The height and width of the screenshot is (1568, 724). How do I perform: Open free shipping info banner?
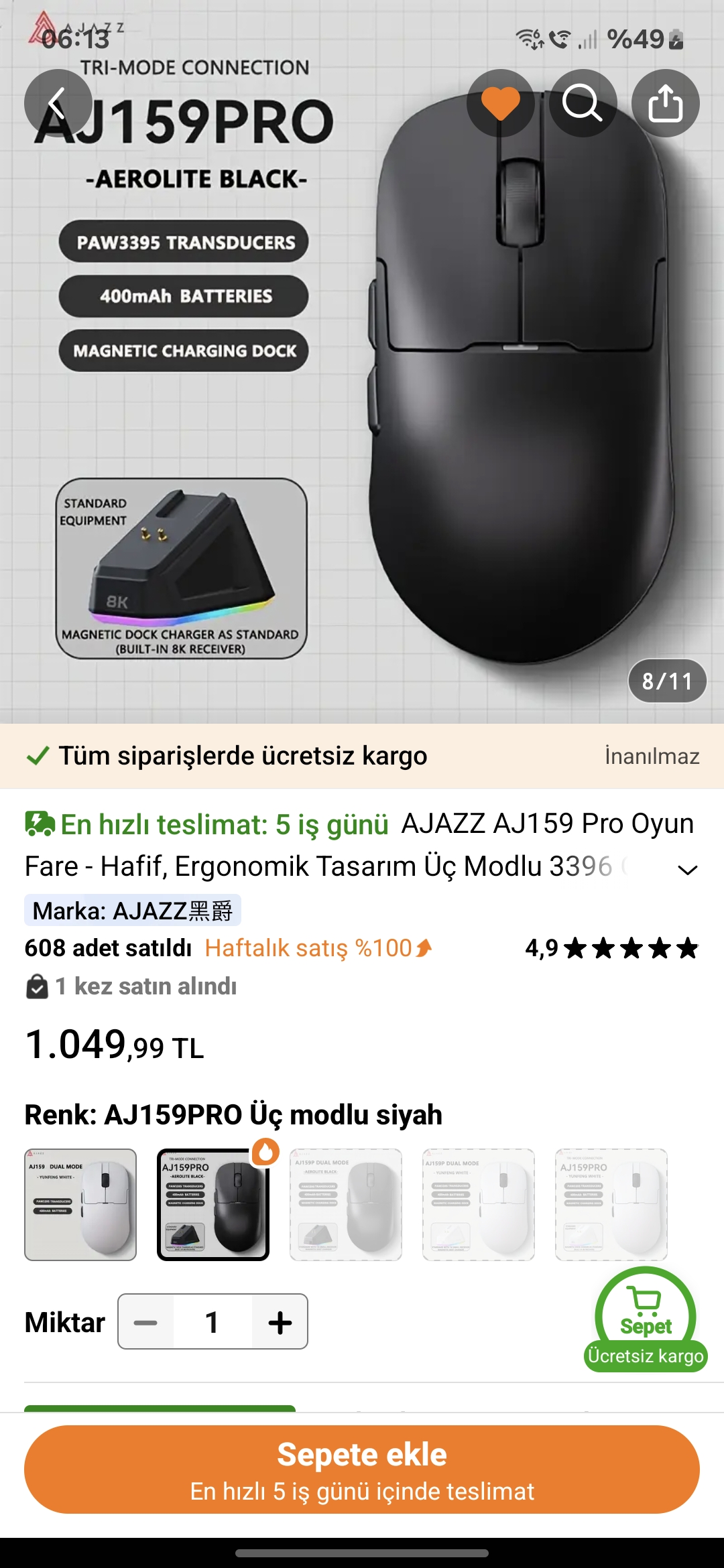(362, 756)
